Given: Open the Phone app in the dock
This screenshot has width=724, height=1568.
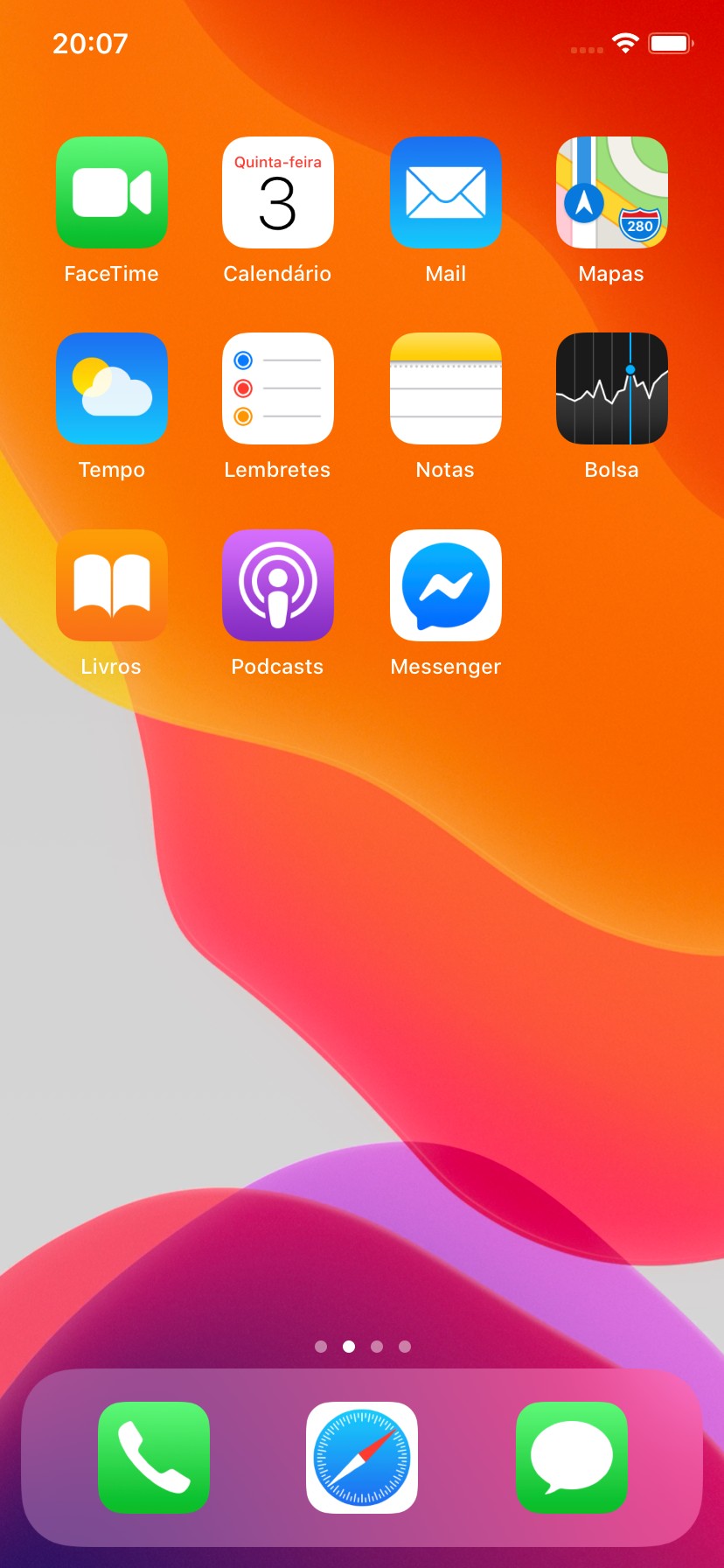Looking at the screenshot, I should pos(154,1458).
